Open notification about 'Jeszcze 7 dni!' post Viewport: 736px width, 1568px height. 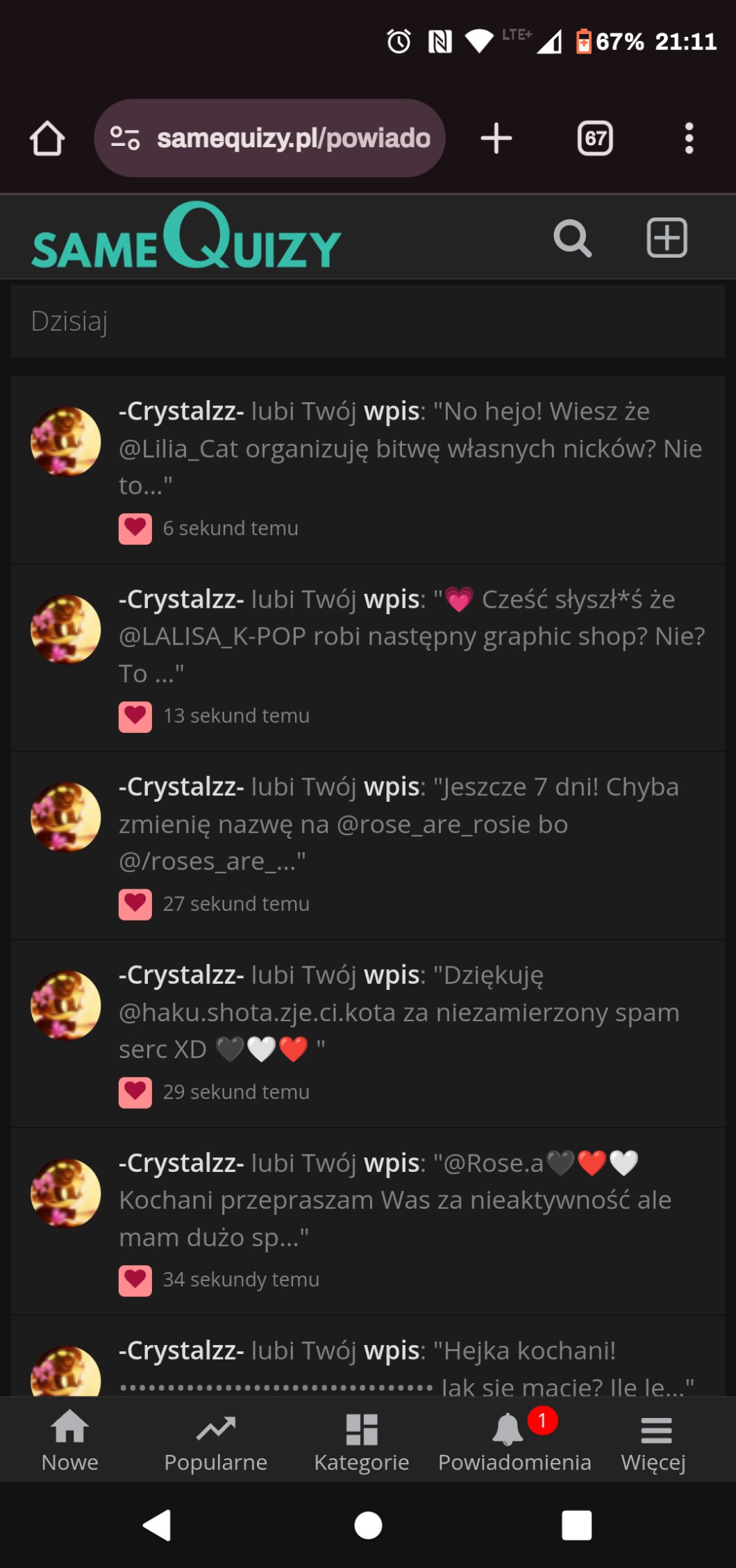410,824
